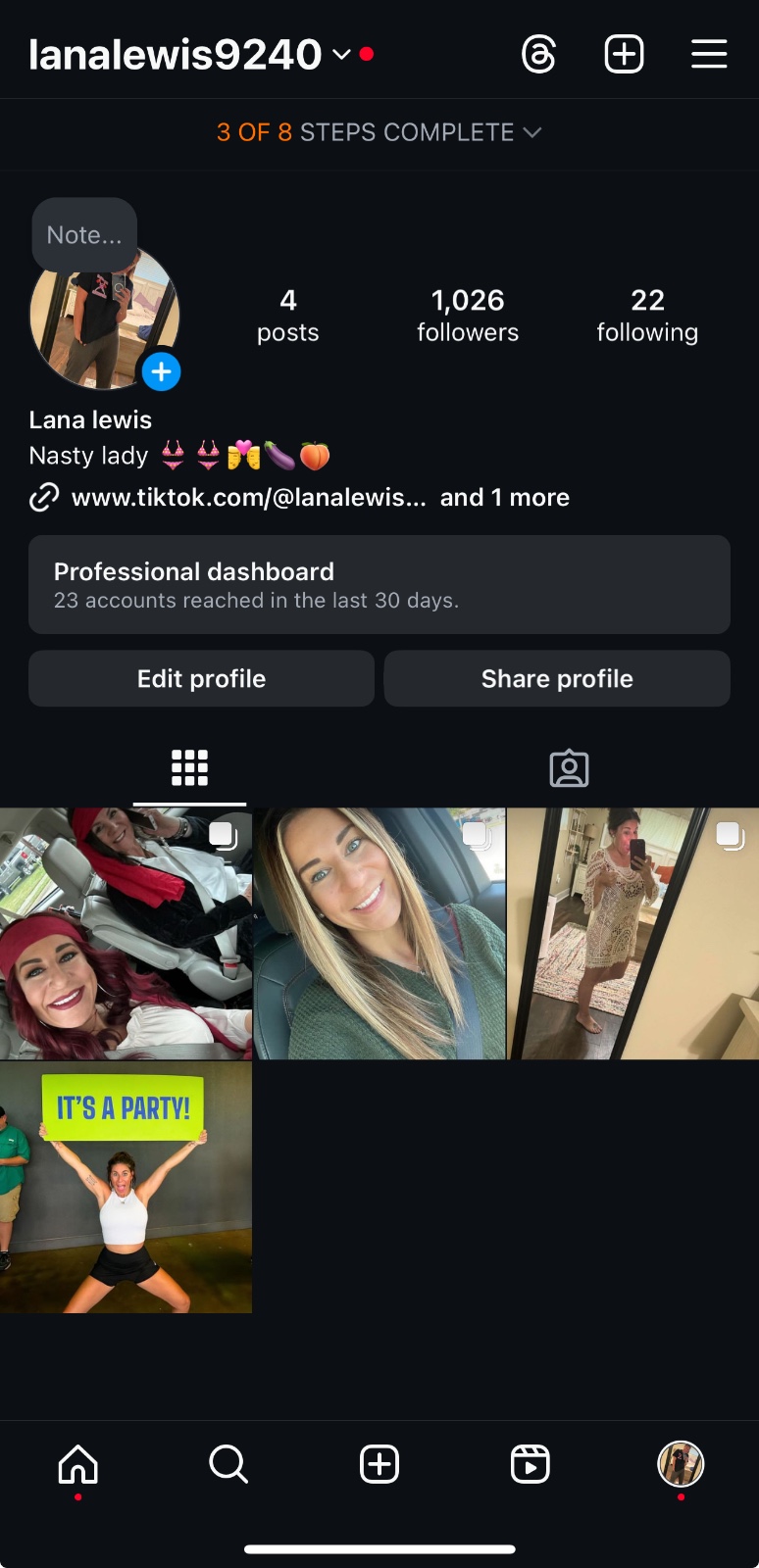Switch to the tagged photos tab
759x1568 pixels.
coord(569,769)
